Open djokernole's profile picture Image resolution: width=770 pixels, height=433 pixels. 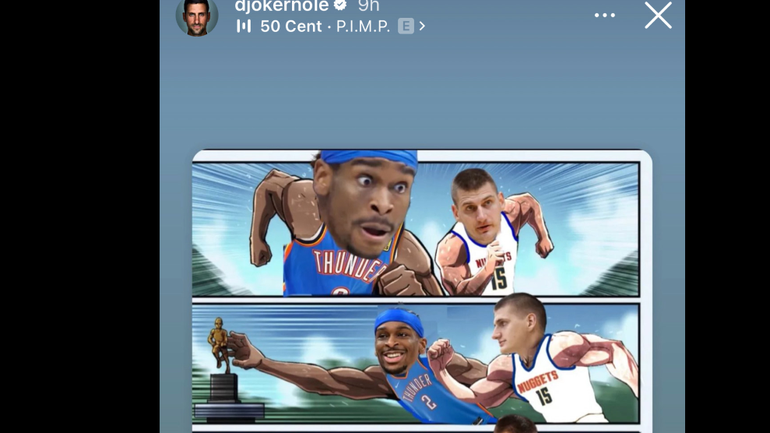click(197, 16)
